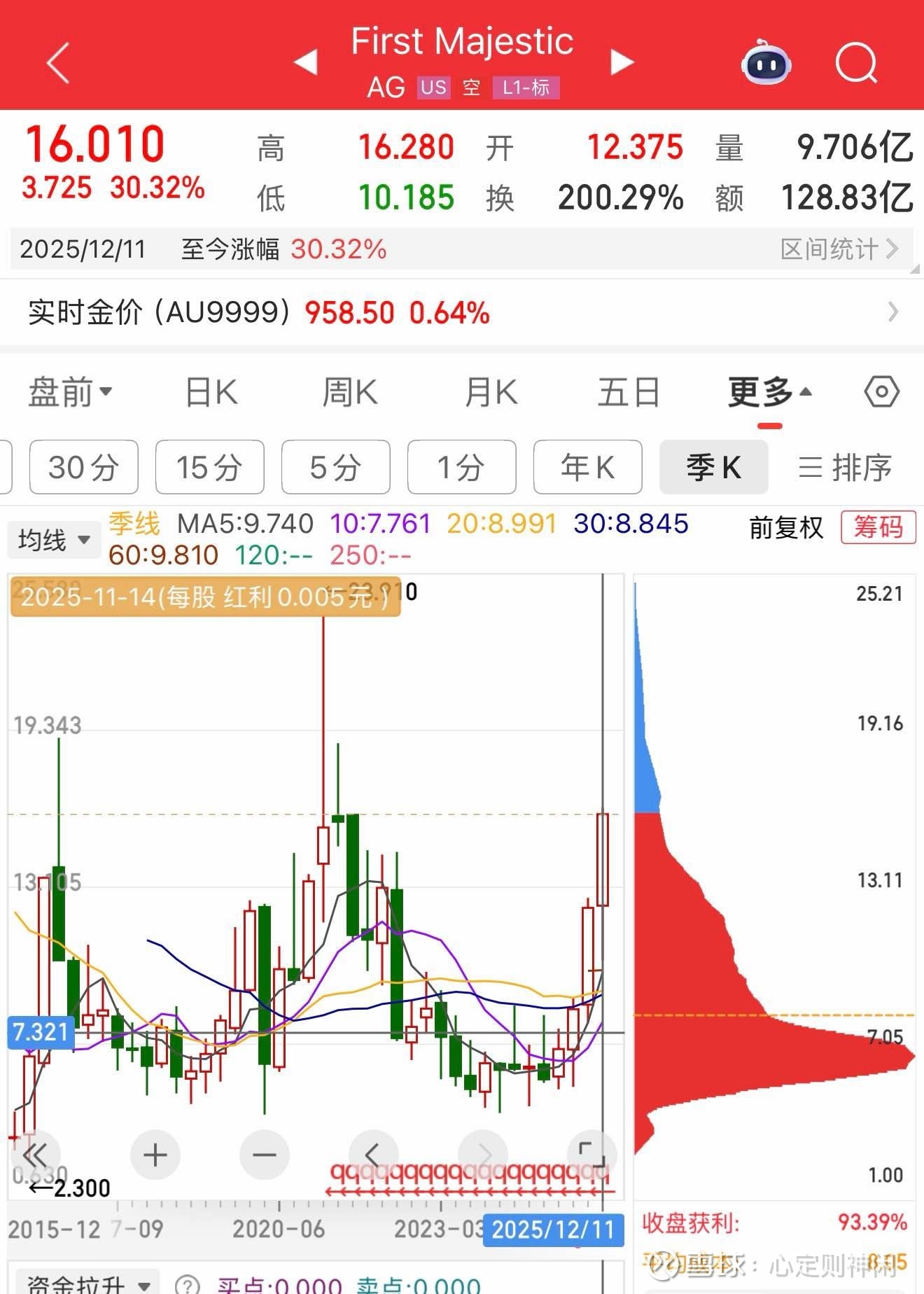Image resolution: width=924 pixels, height=1294 pixels.
Task: Open the search icon
Action: click(x=857, y=63)
